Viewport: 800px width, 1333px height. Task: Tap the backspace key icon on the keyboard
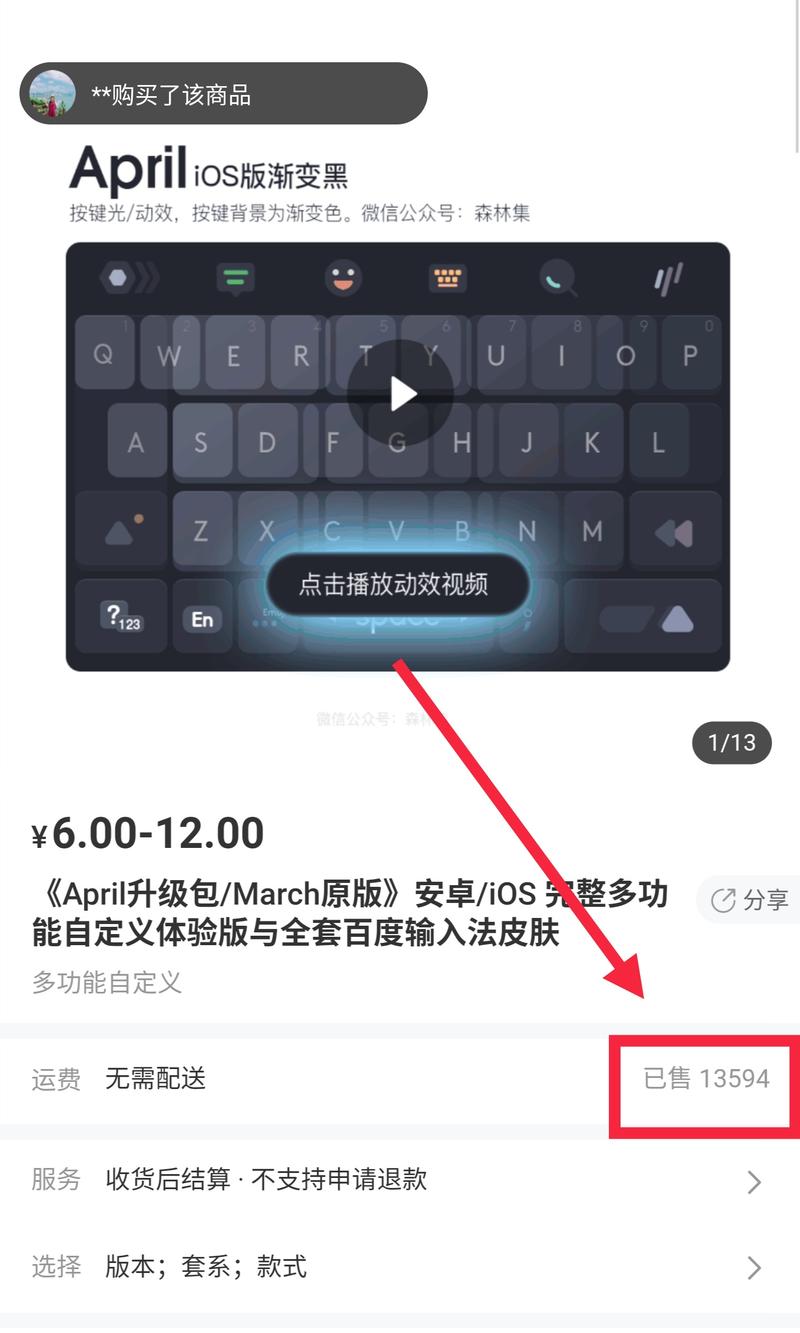[675, 531]
